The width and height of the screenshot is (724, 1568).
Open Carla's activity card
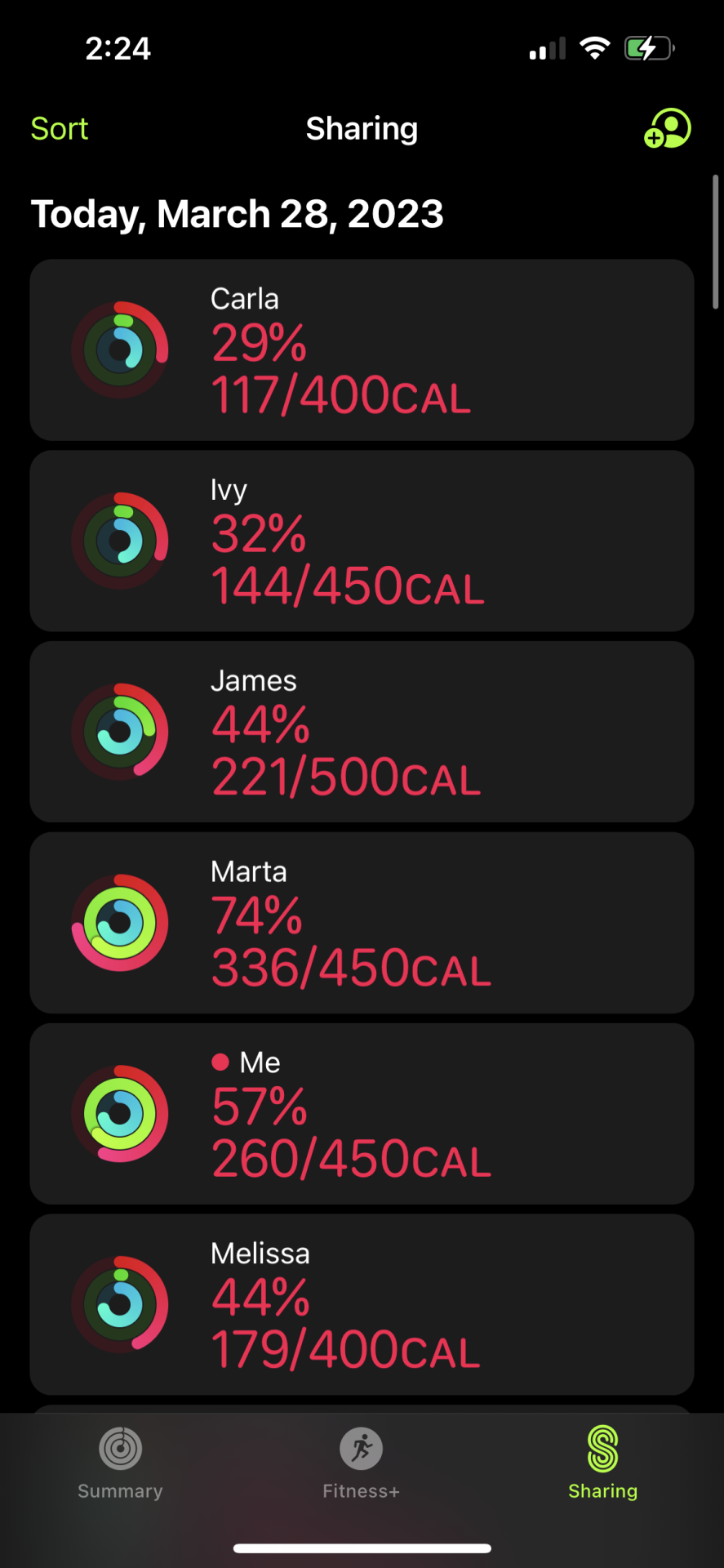pos(362,350)
